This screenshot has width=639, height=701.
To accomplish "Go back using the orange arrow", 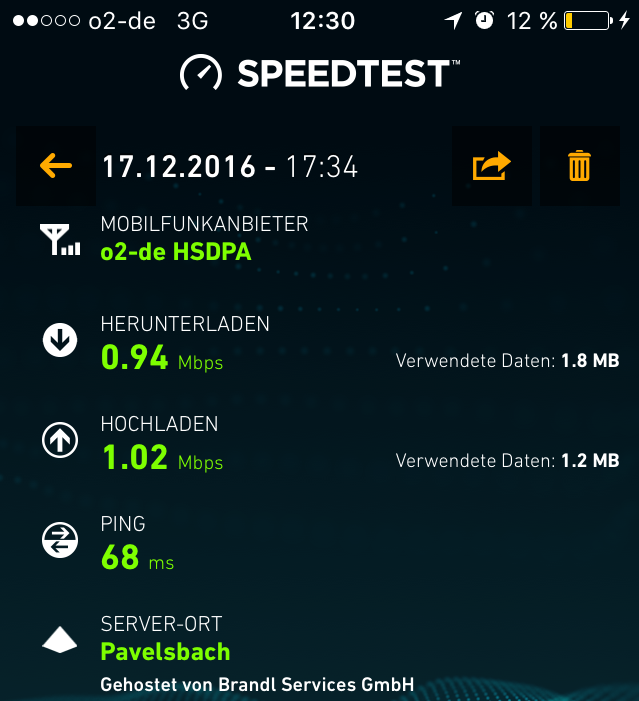I will pos(56,166).
